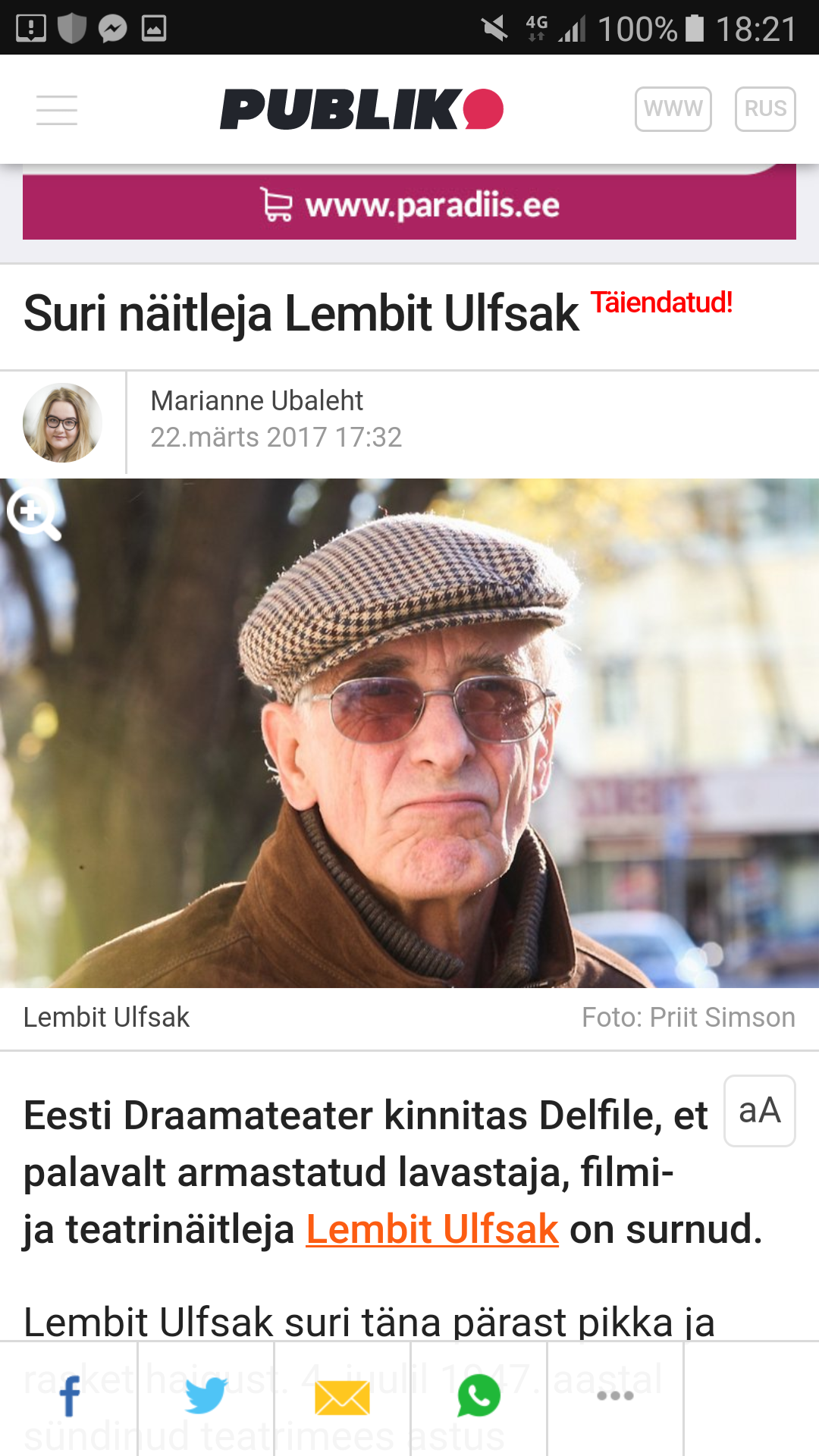The image size is (819, 1456).
Task: Change the font size with aA
Action: pyautogui.click(x=760, y=1110)
